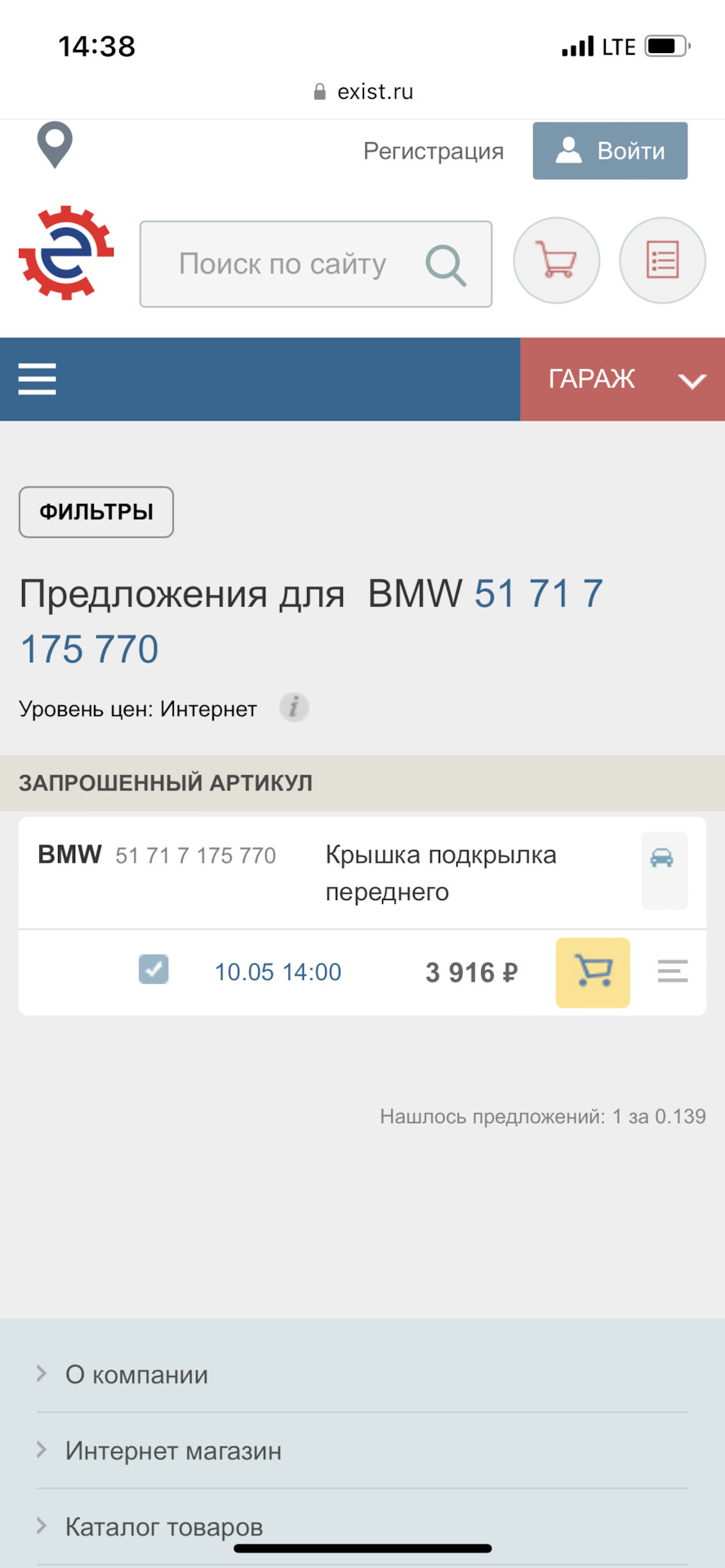This screenshot has width=725, height=1568.
Task: Open the orders list icon
Action: 662,261
